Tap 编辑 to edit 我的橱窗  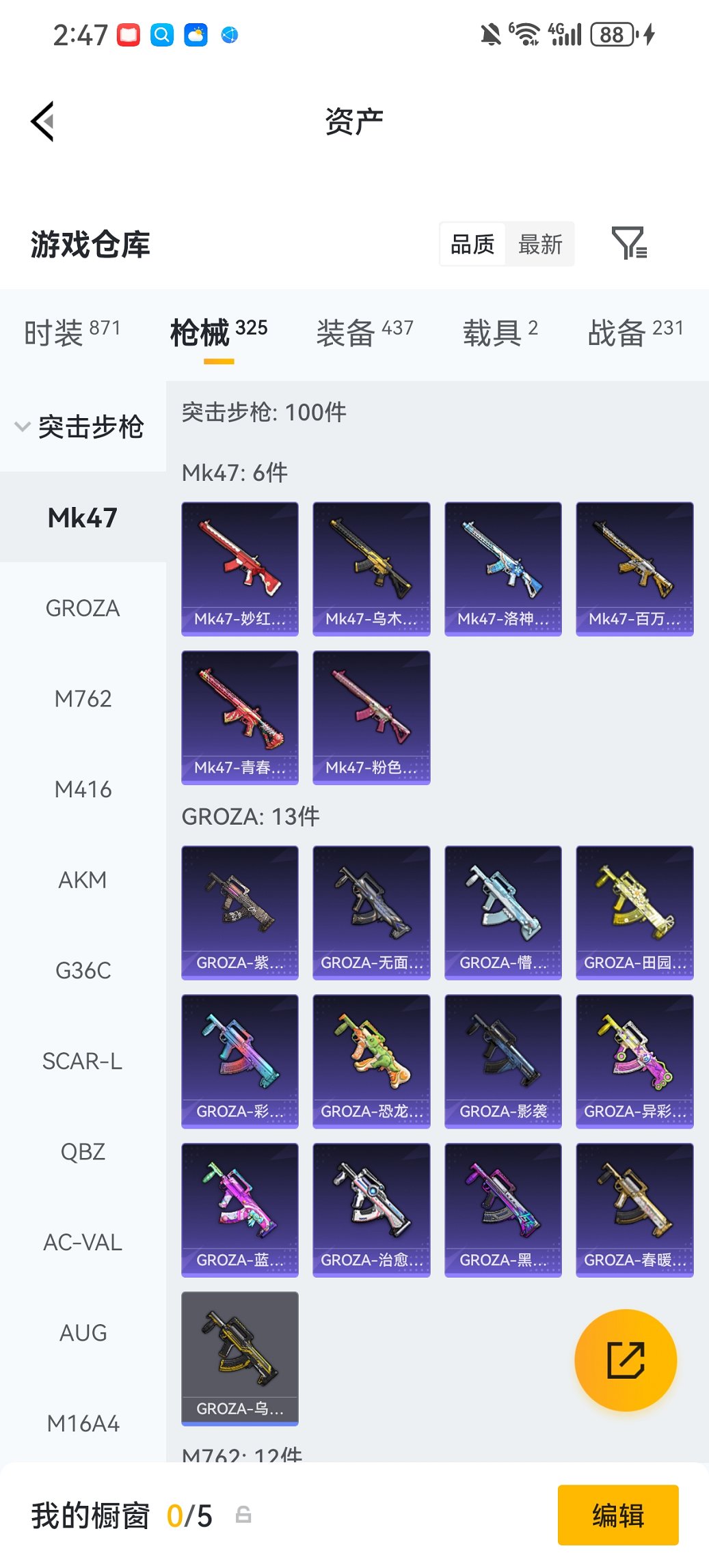617,1515
